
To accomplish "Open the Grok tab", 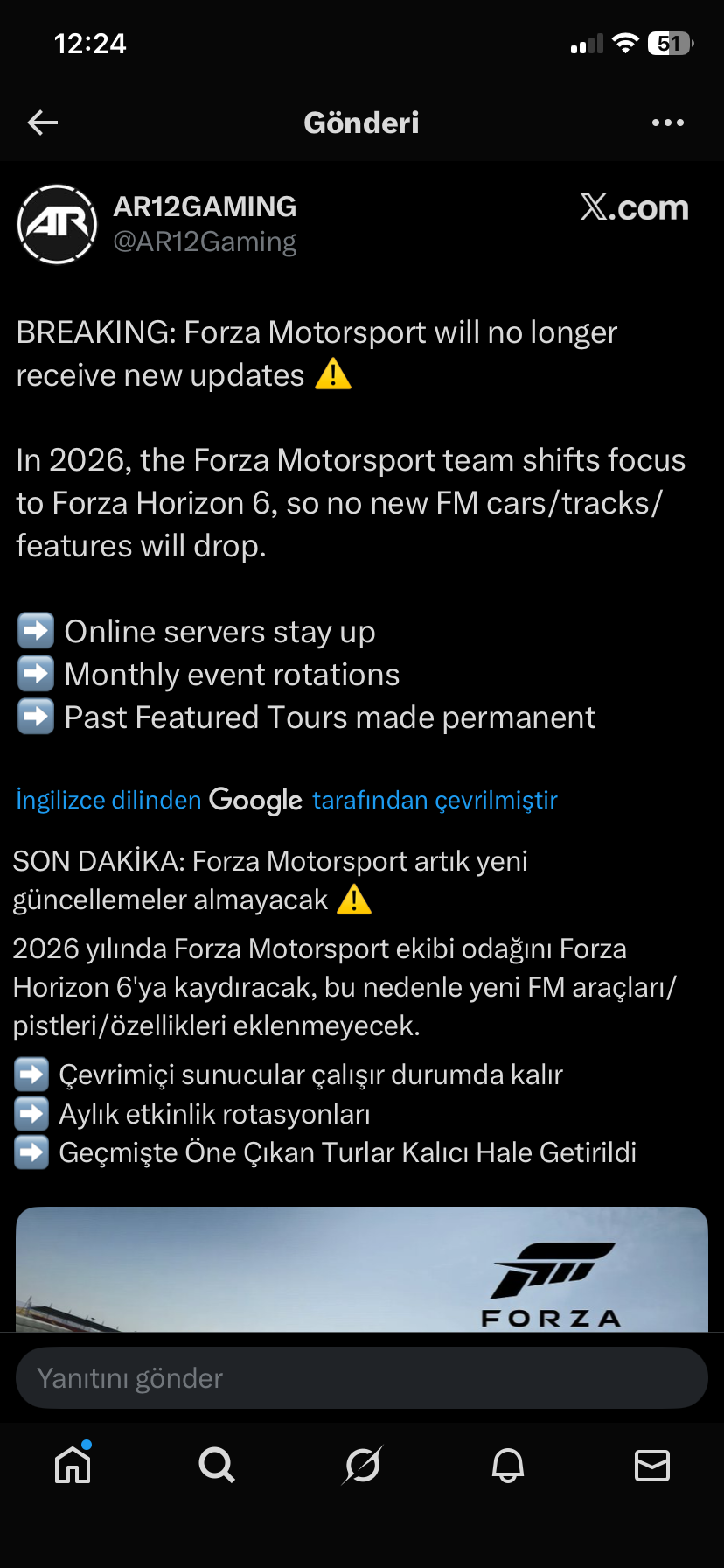I will tap(362, 1464).
